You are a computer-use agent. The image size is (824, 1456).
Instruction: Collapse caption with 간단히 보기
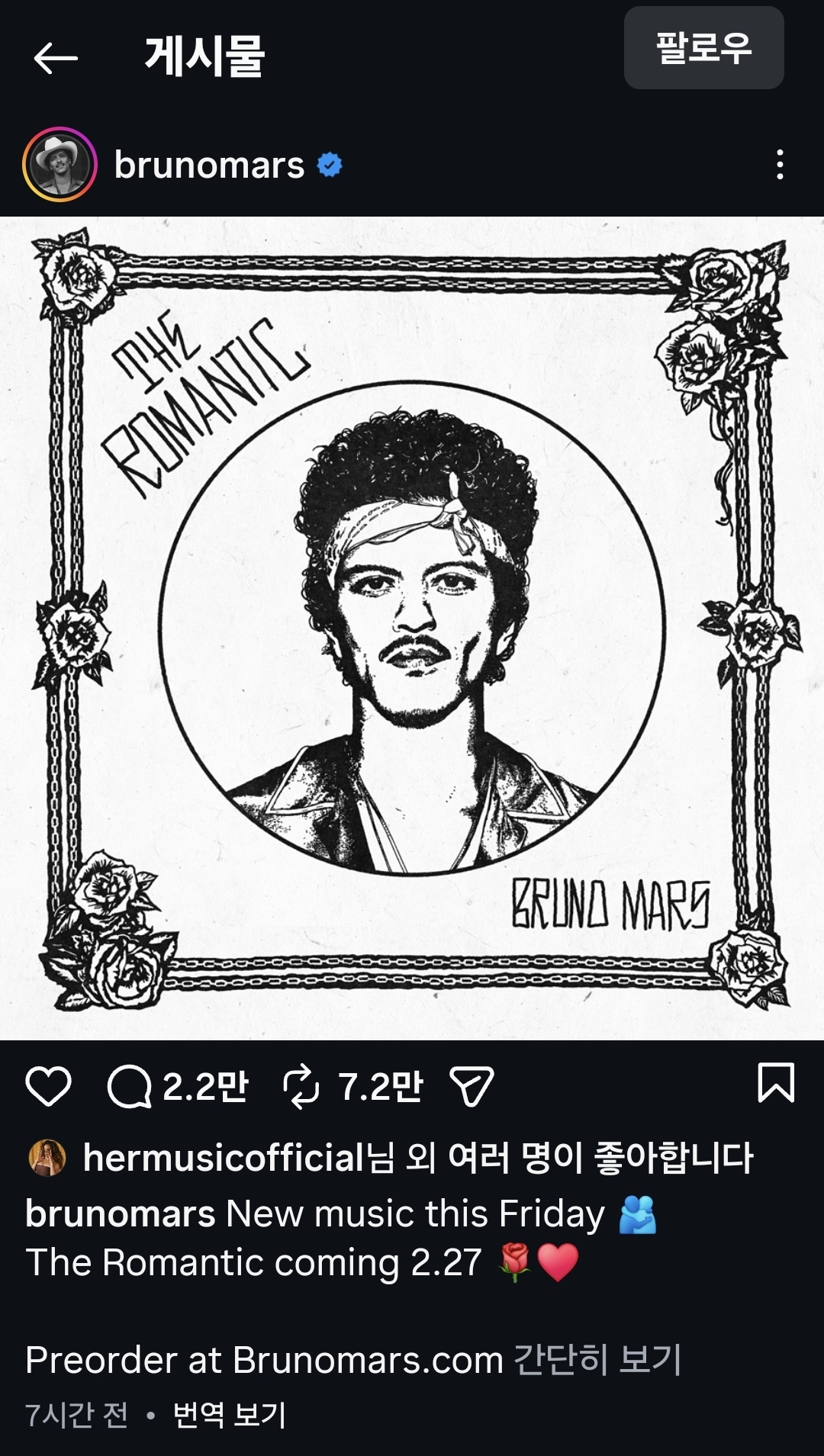point(597,1359)
